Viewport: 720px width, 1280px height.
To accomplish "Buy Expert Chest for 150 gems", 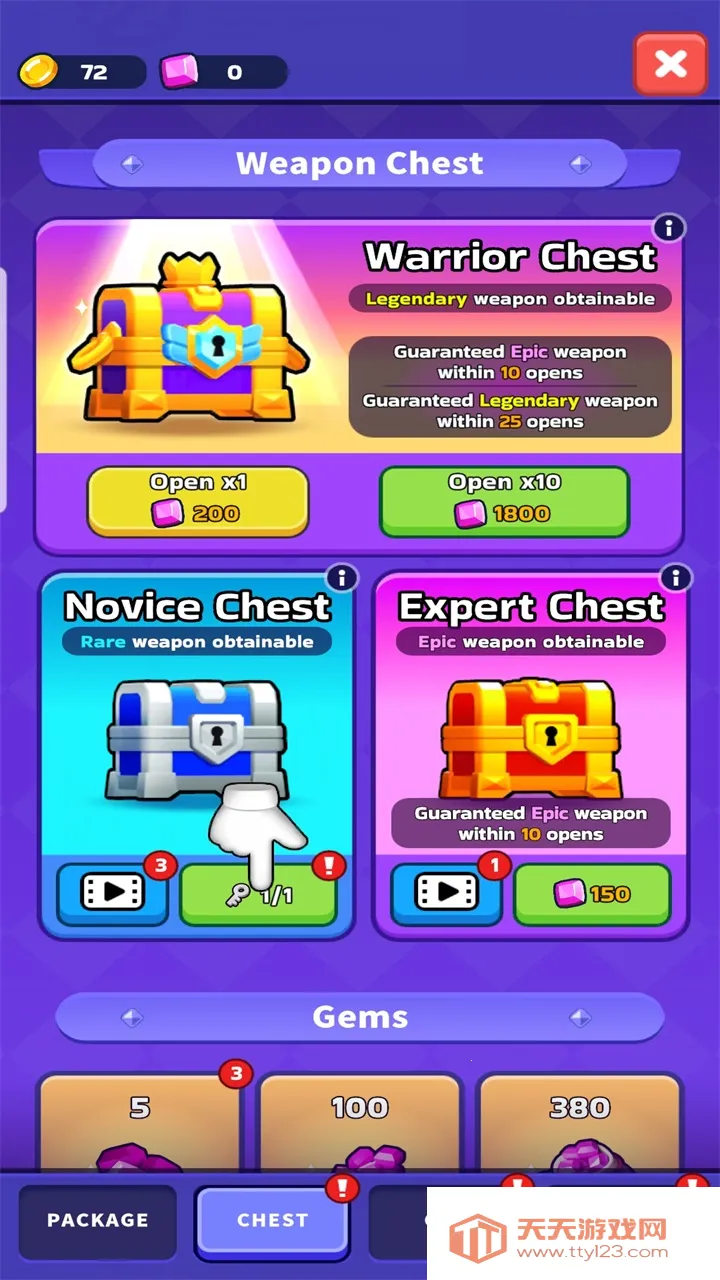I will pyautogui.click(x=591, y=893).
